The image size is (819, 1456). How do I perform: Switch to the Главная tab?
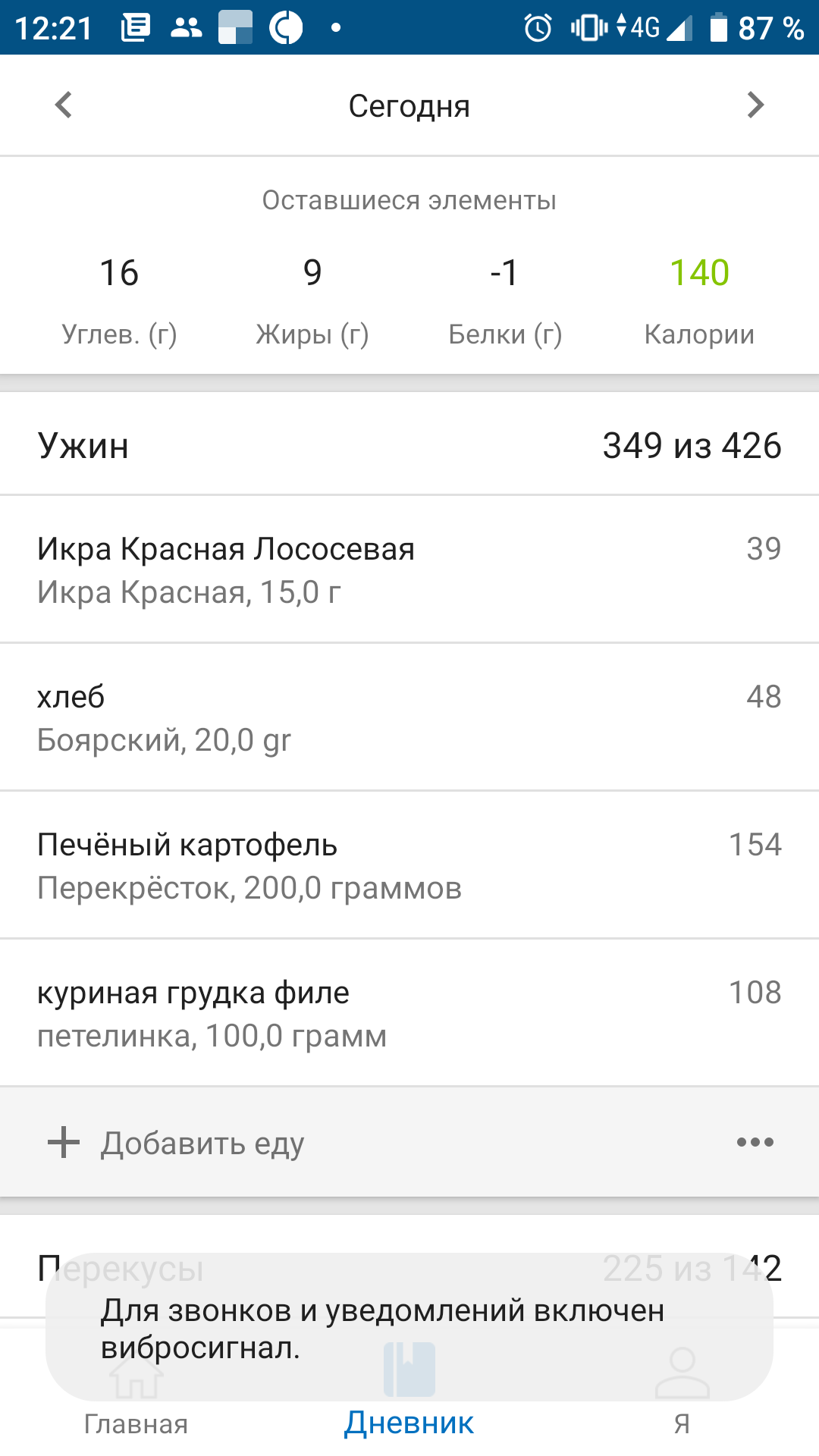pos(136,1423)
